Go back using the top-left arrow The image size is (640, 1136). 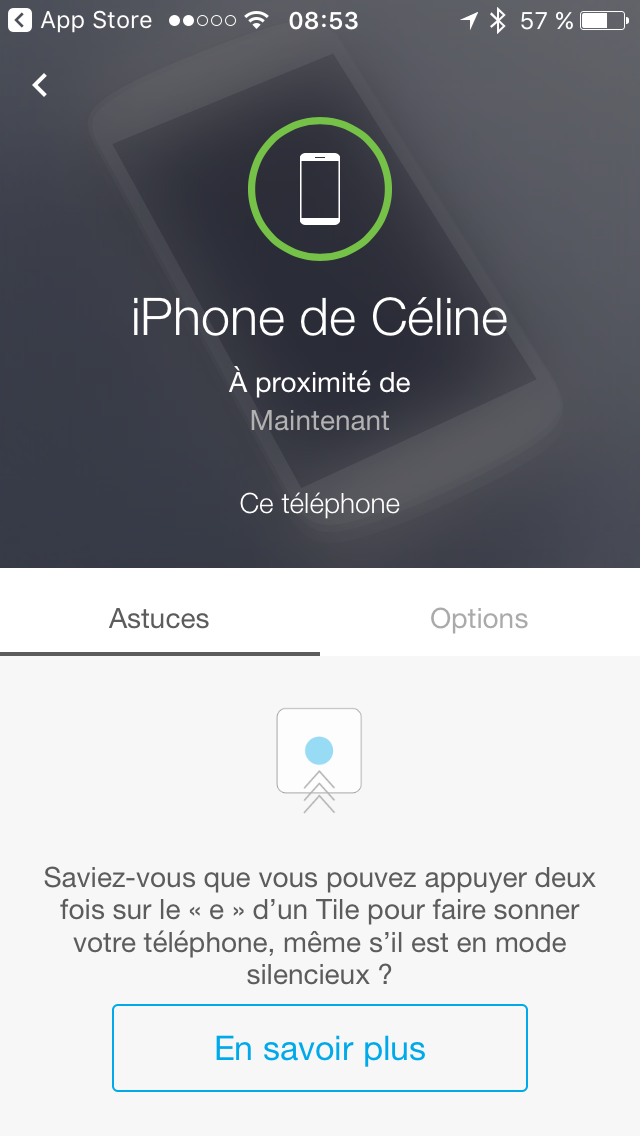(40, 86)
